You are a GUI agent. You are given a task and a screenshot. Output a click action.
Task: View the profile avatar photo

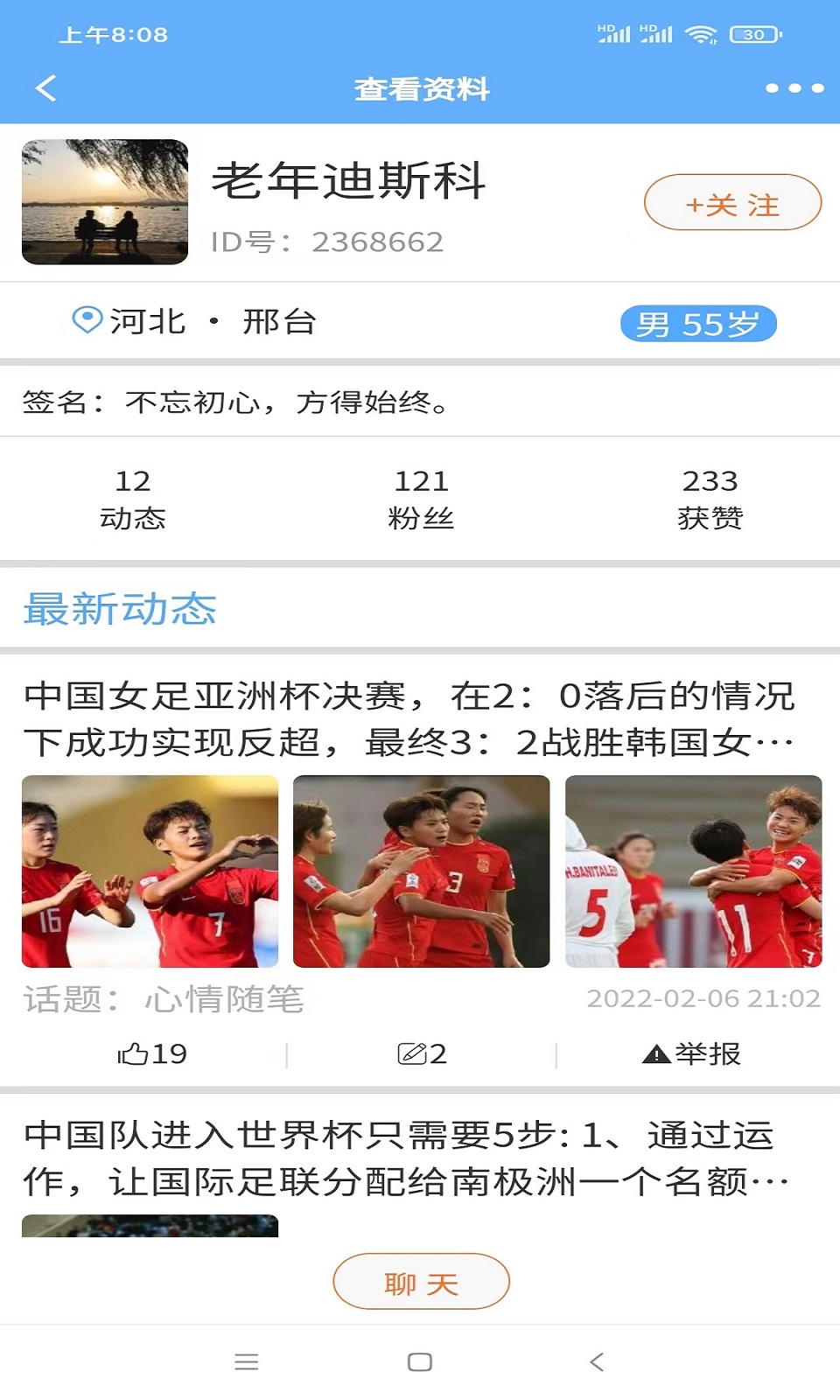pyautogui.click(x=105, y=202)
